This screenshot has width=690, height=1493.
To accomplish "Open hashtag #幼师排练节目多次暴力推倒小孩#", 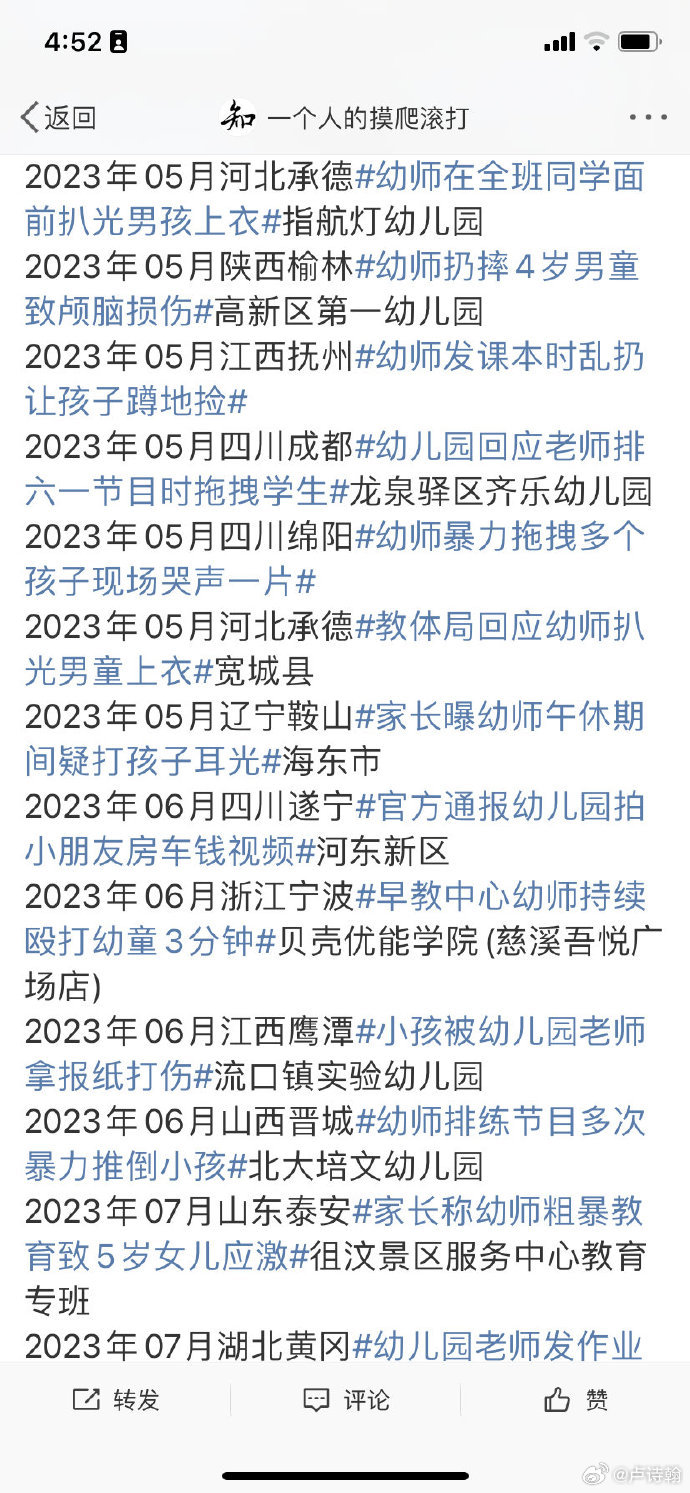I will (500, 1121).
